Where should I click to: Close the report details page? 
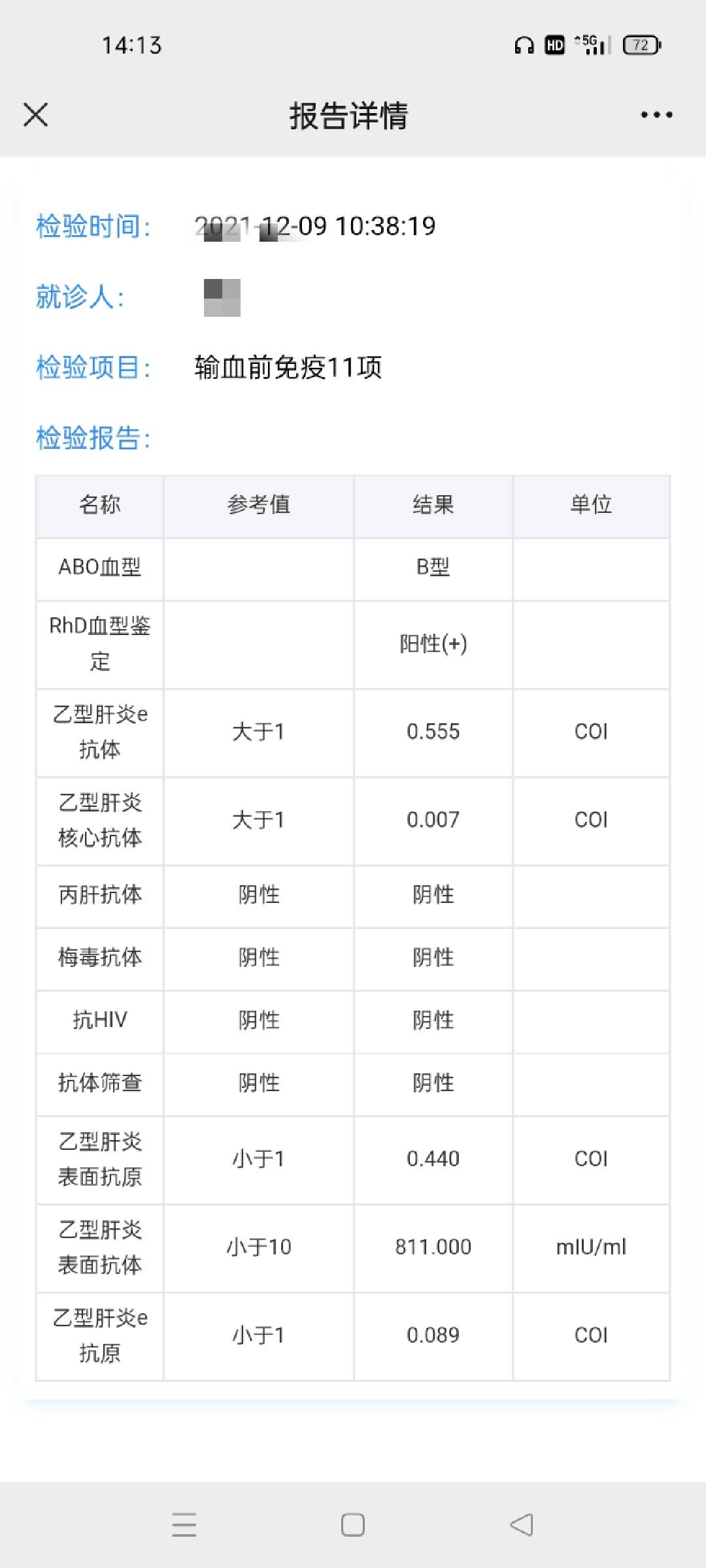coord(35,115)
